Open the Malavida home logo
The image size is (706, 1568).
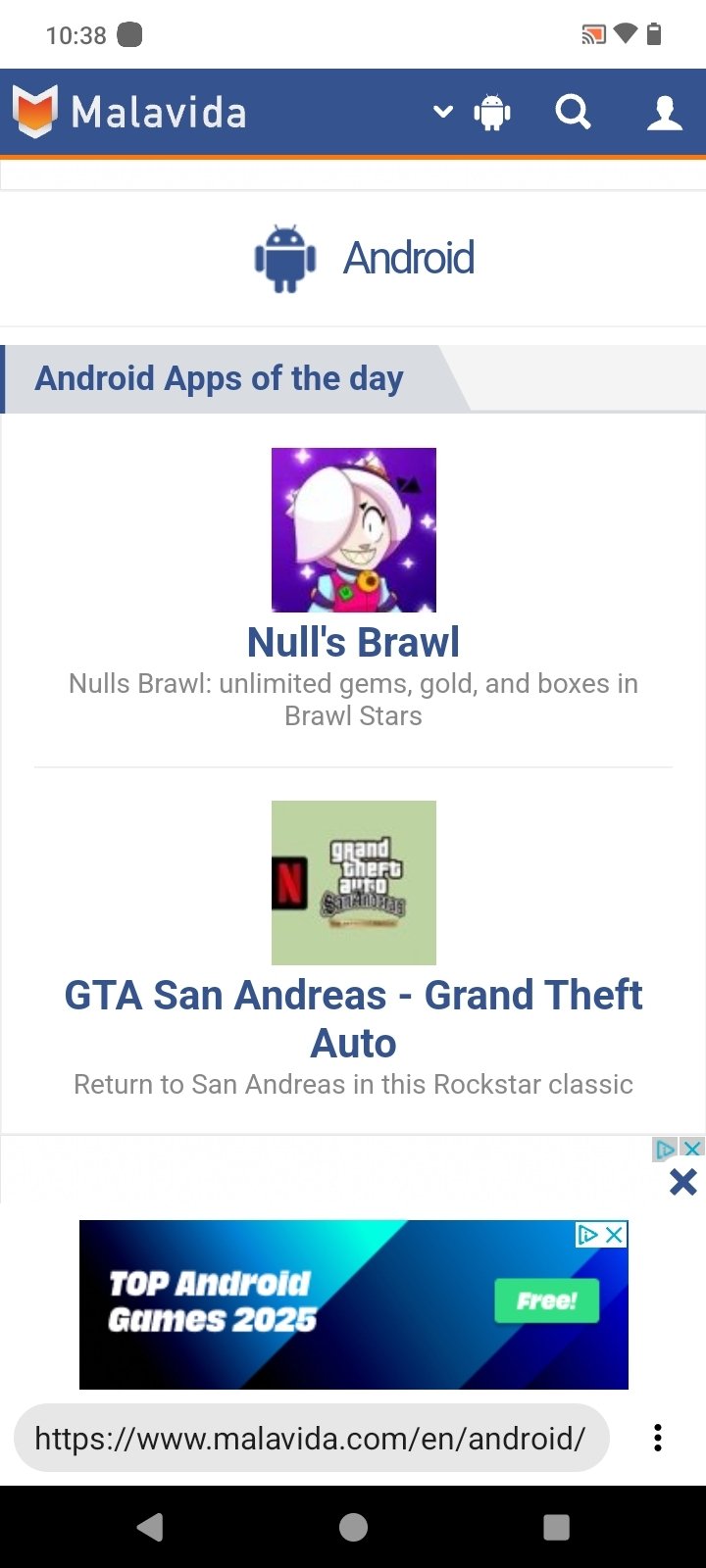tap(129, 112)
